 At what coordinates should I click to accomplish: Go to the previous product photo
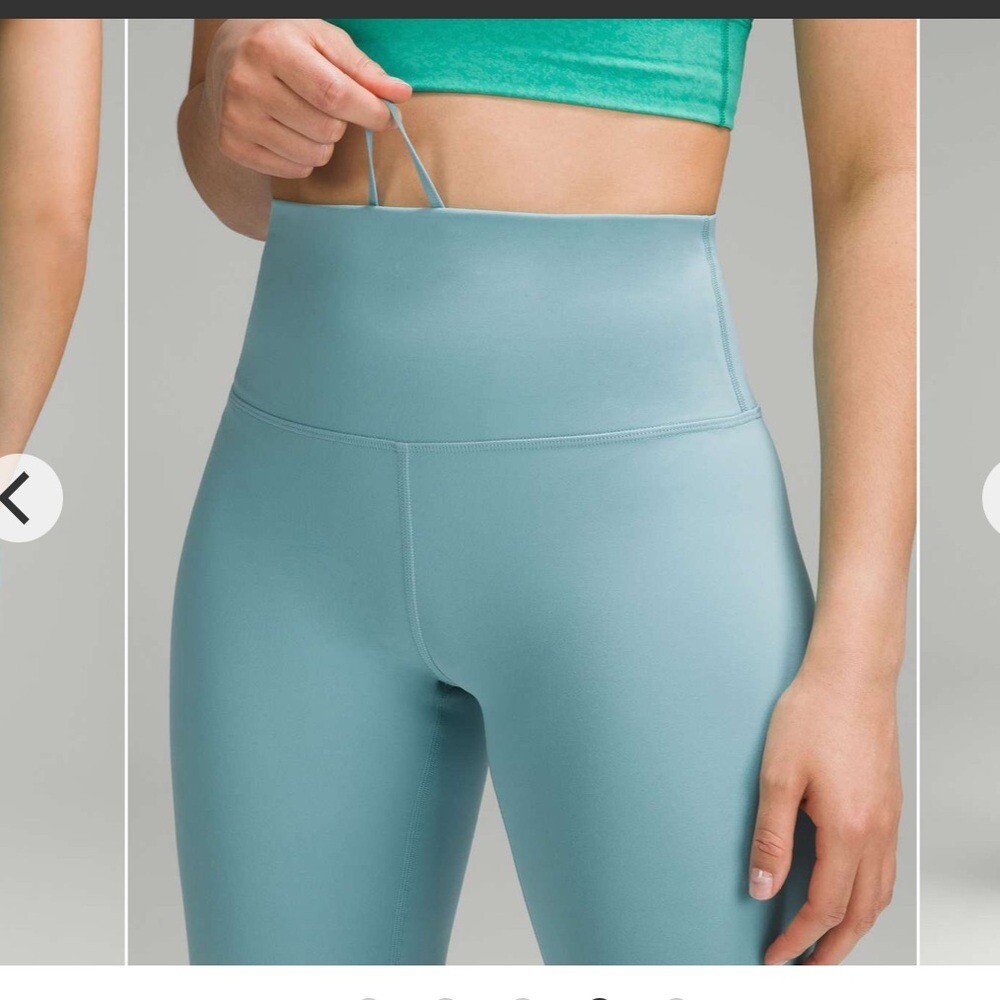coord(22,498)
